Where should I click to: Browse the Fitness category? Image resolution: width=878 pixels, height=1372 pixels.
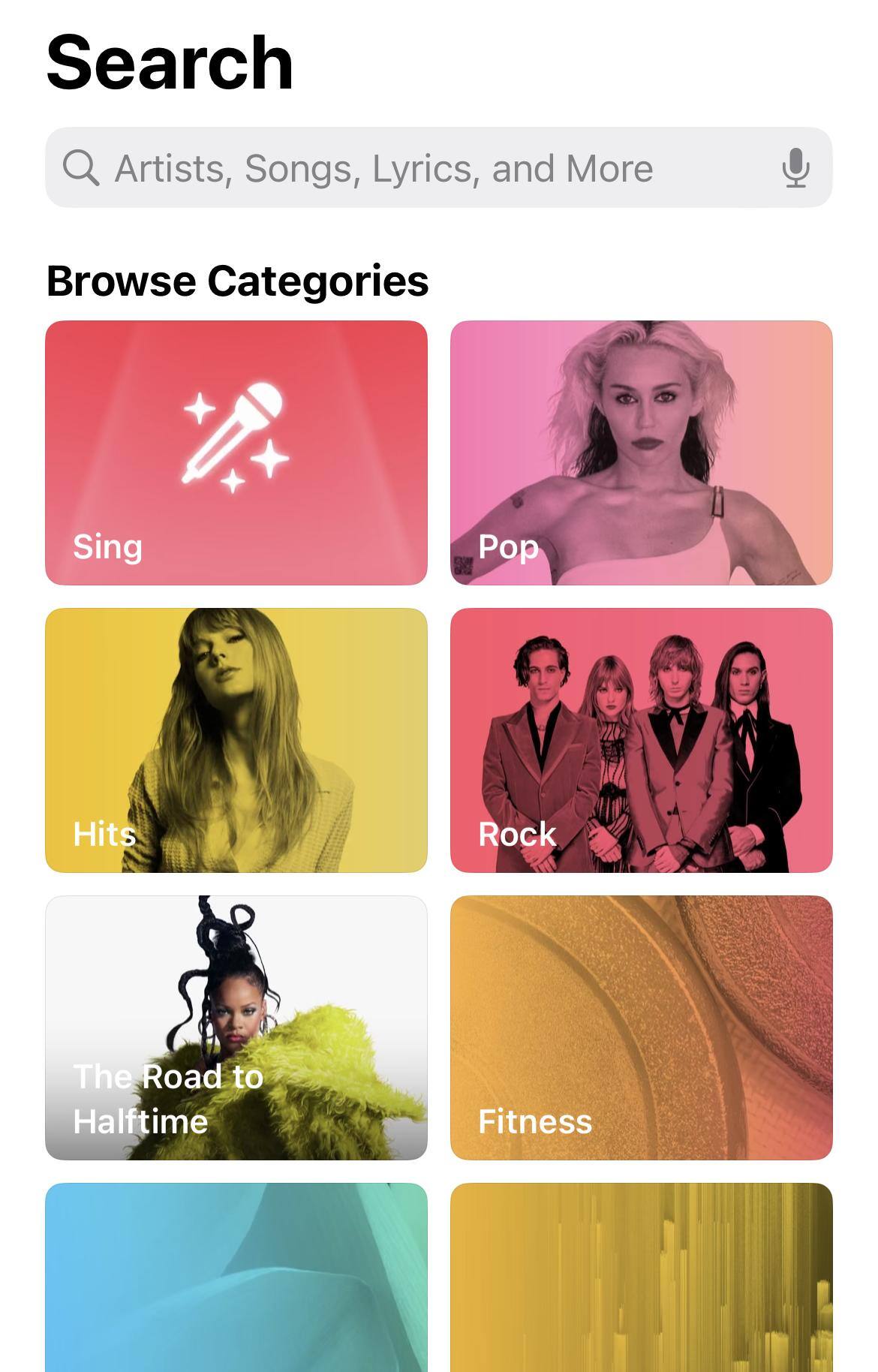pyautogui.click(x=642, y=1027)
